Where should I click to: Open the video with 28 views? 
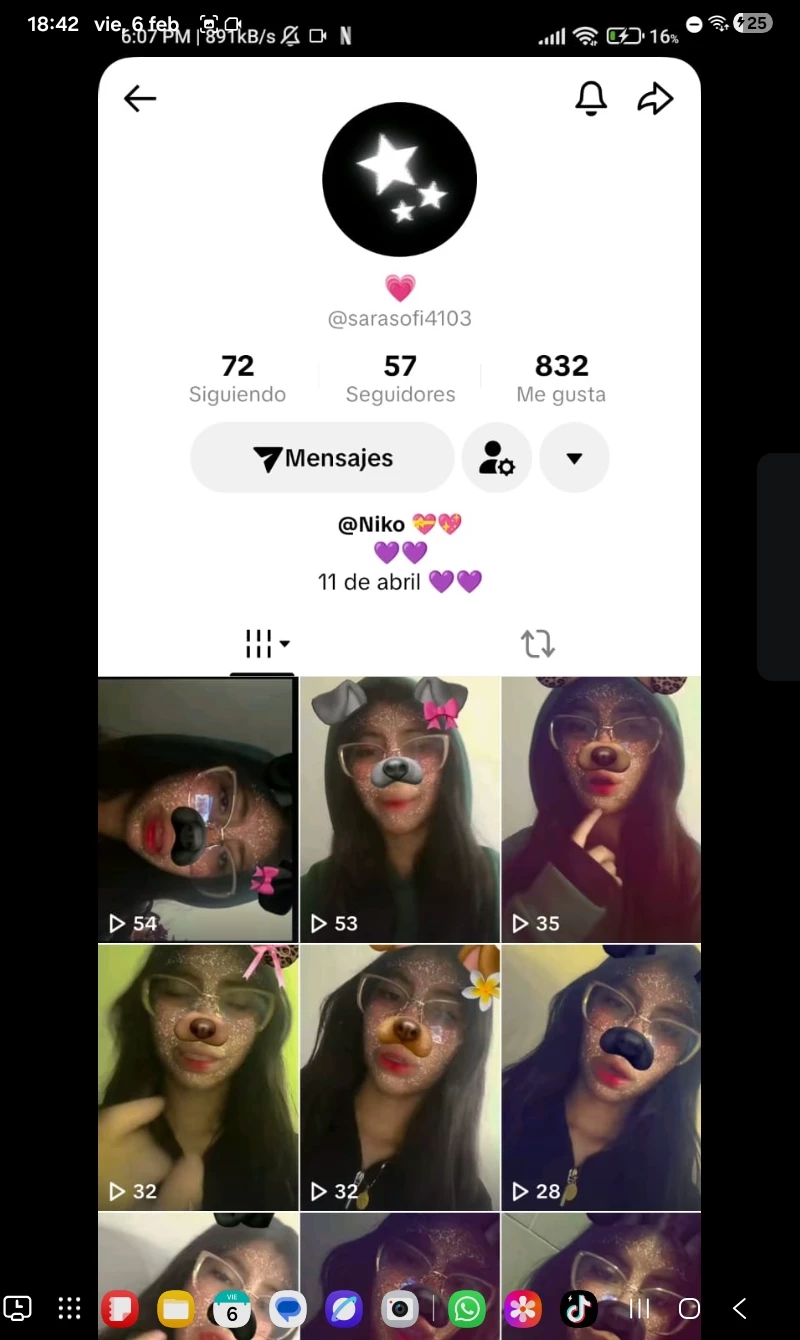click(x=601, y=1078)
